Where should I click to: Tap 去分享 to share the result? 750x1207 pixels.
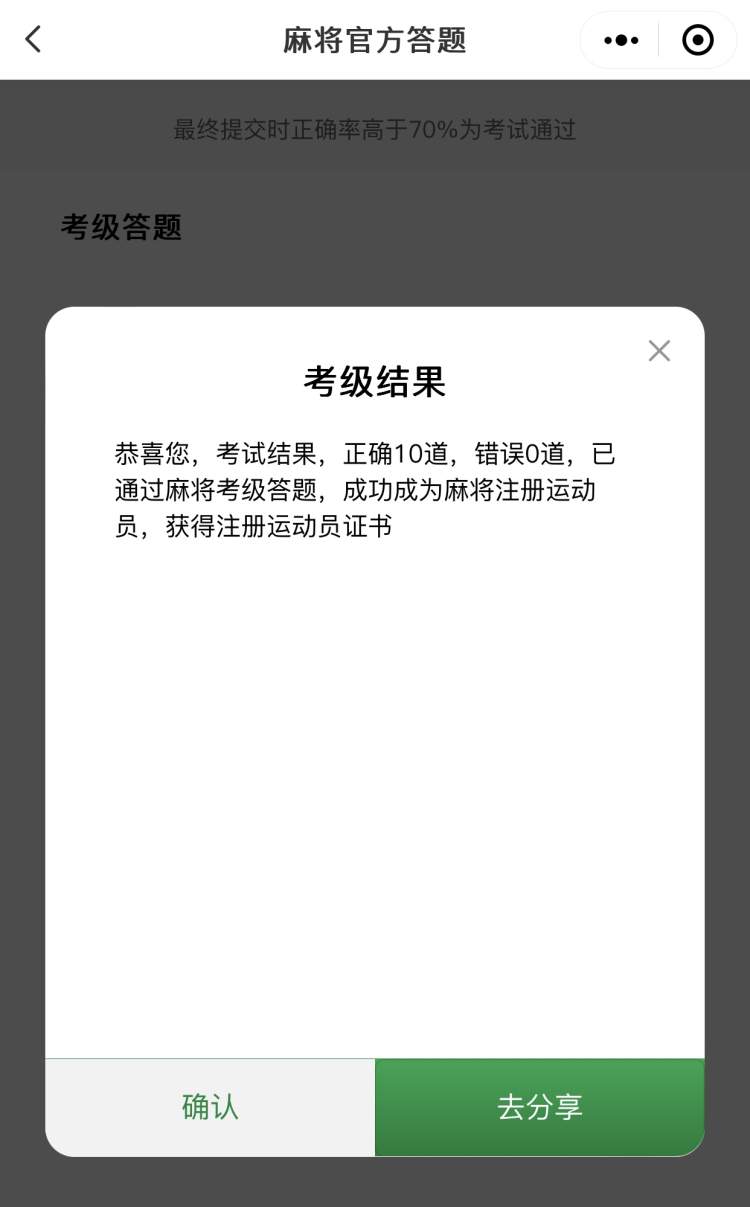click(x=540, y=1107)
